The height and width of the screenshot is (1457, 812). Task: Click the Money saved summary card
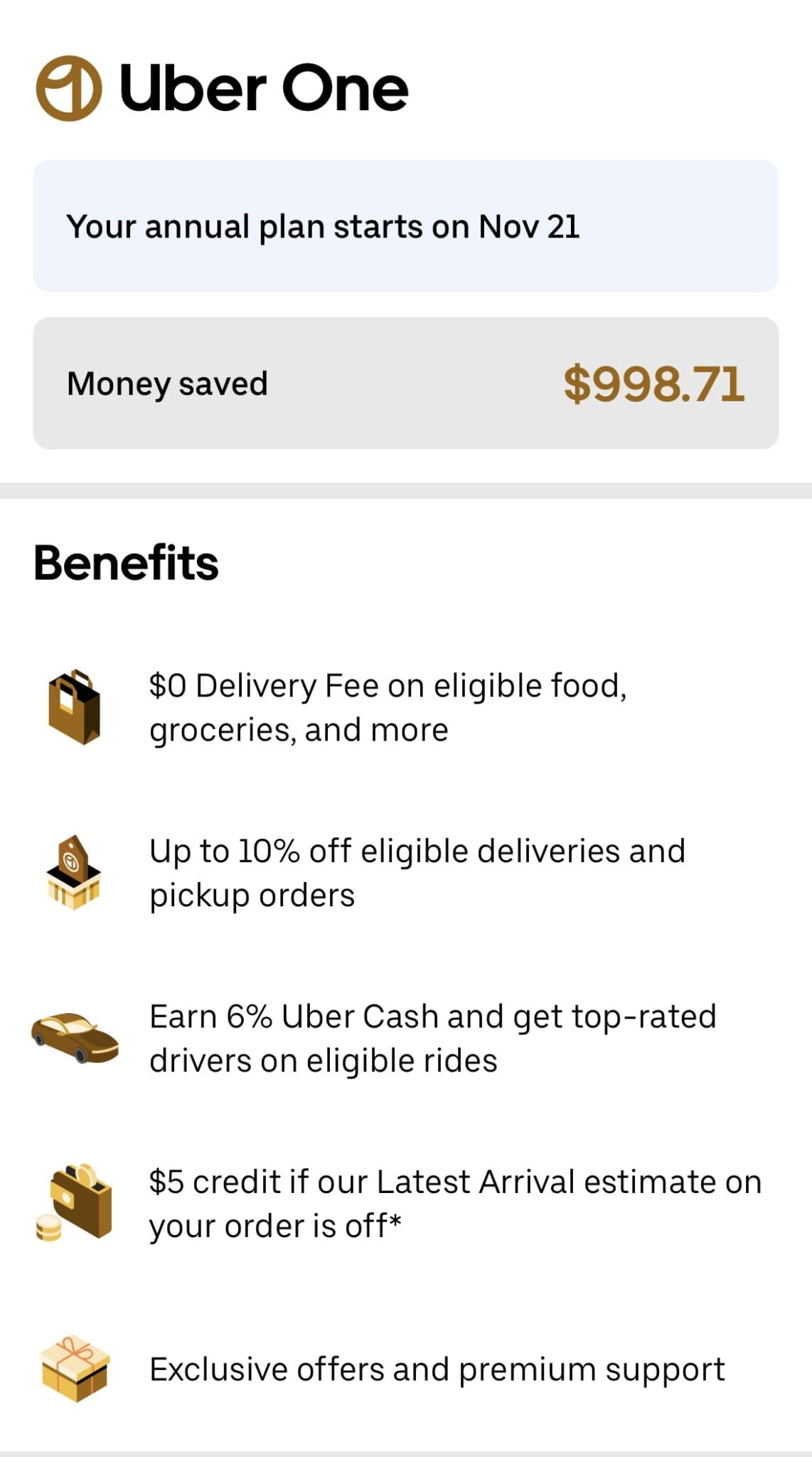tap(406, 382)
